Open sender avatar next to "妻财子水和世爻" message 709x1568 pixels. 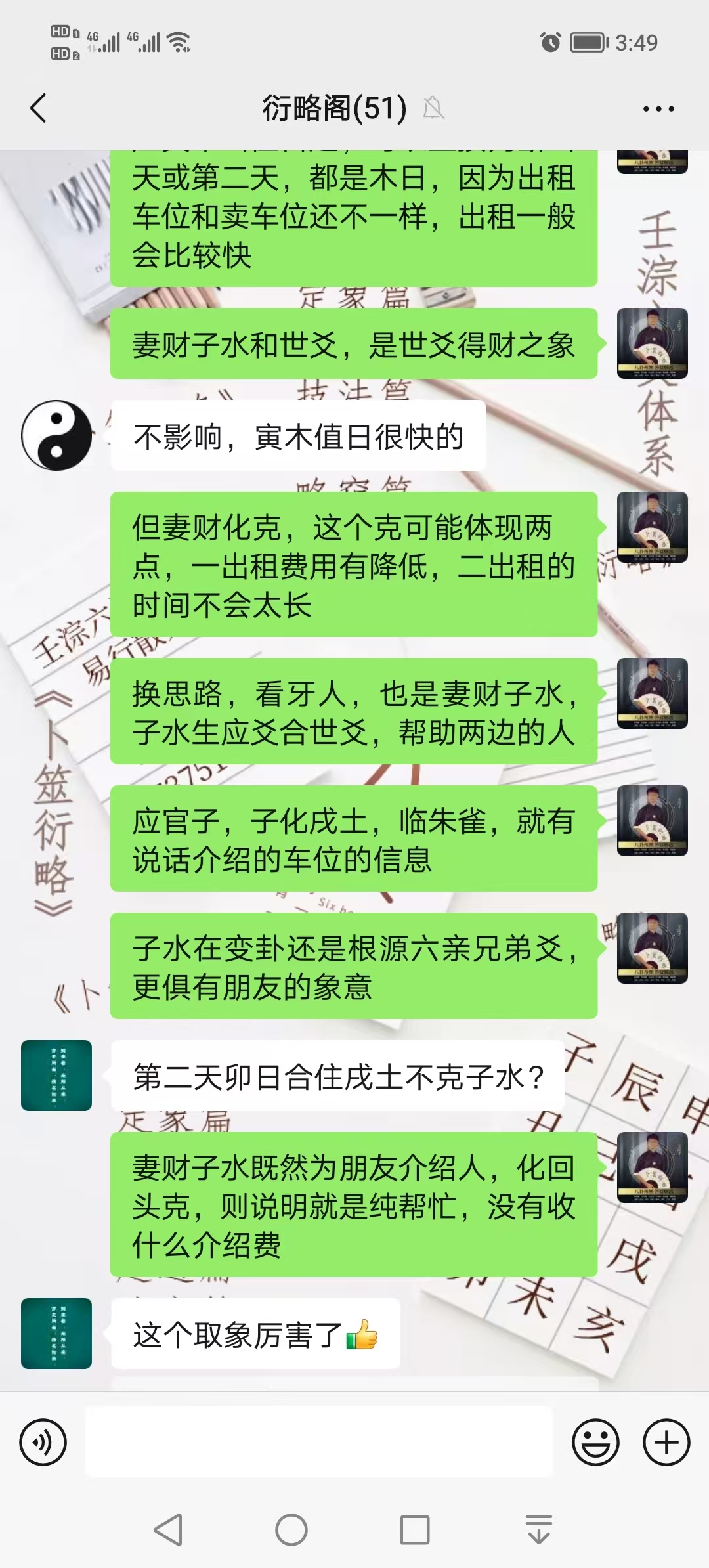(652, 343)
